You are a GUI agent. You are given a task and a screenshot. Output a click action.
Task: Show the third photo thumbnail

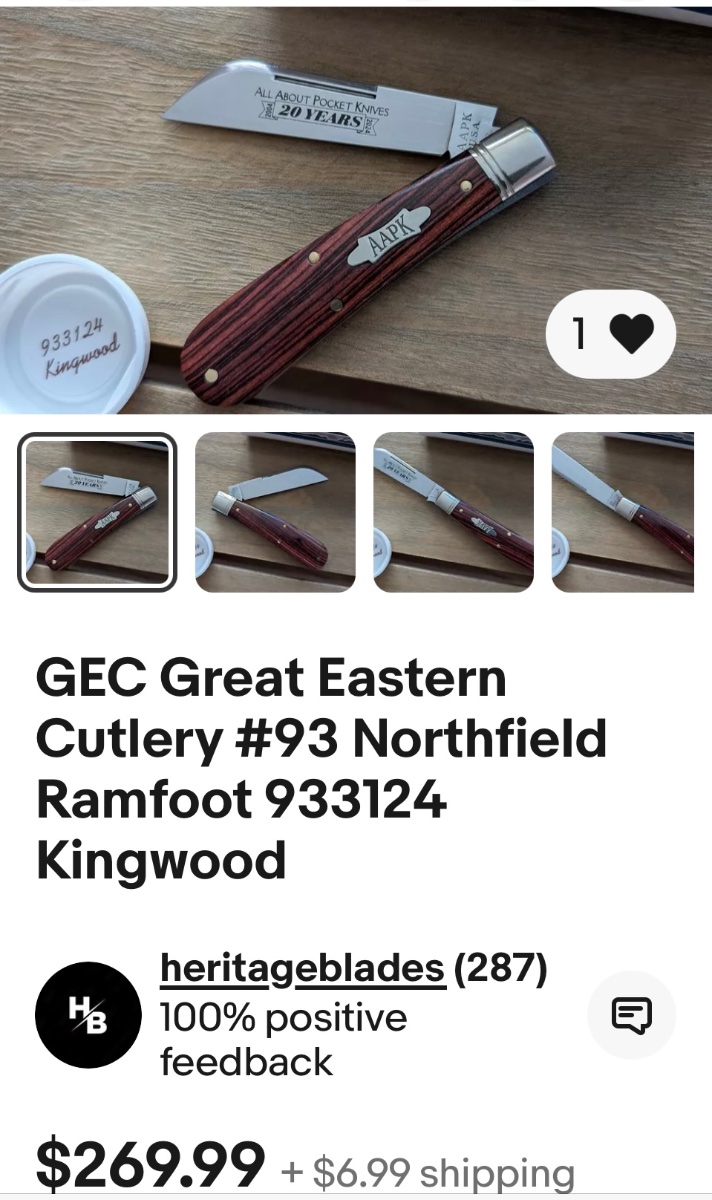(x=454, y=512)
